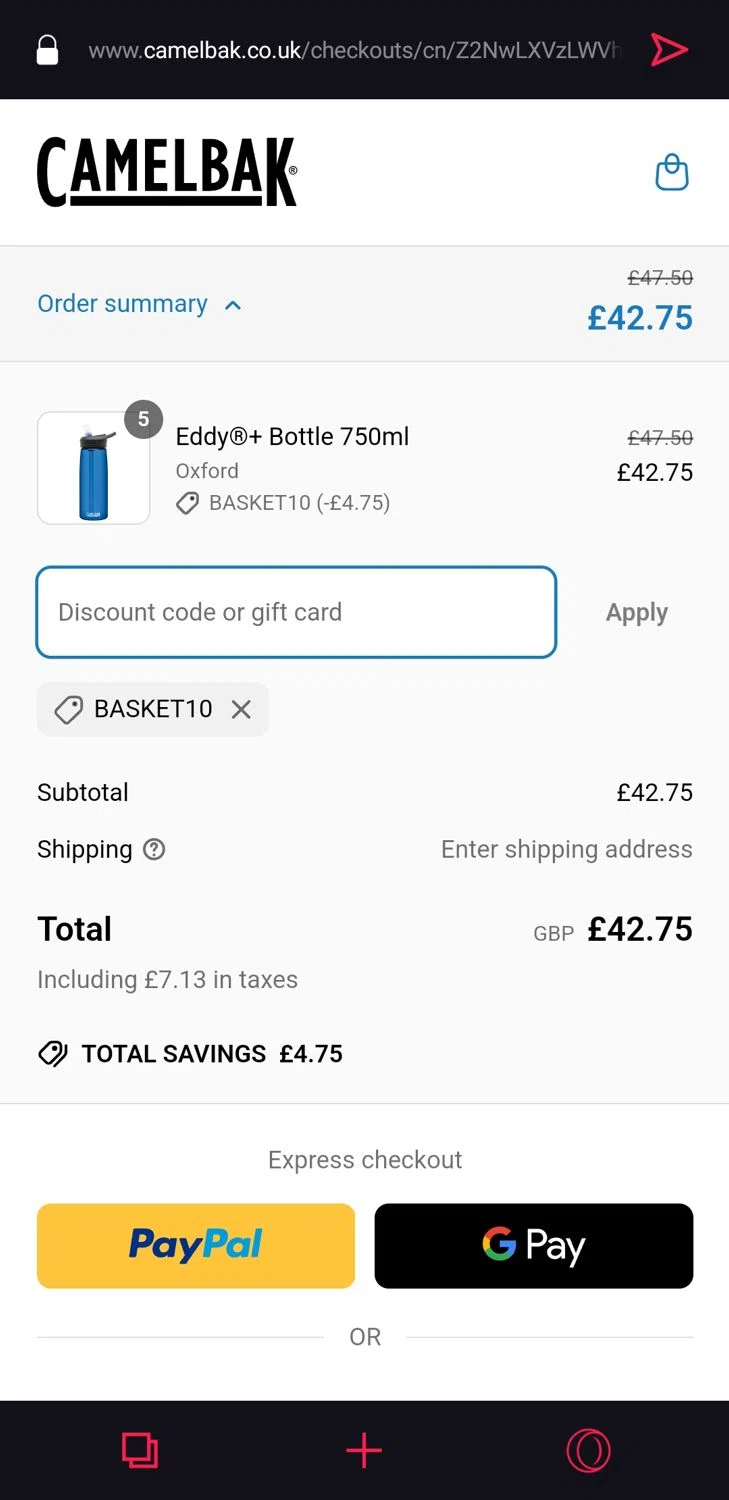
Task: Open the browser tabs overview
Action: (x=140, y=1450)
